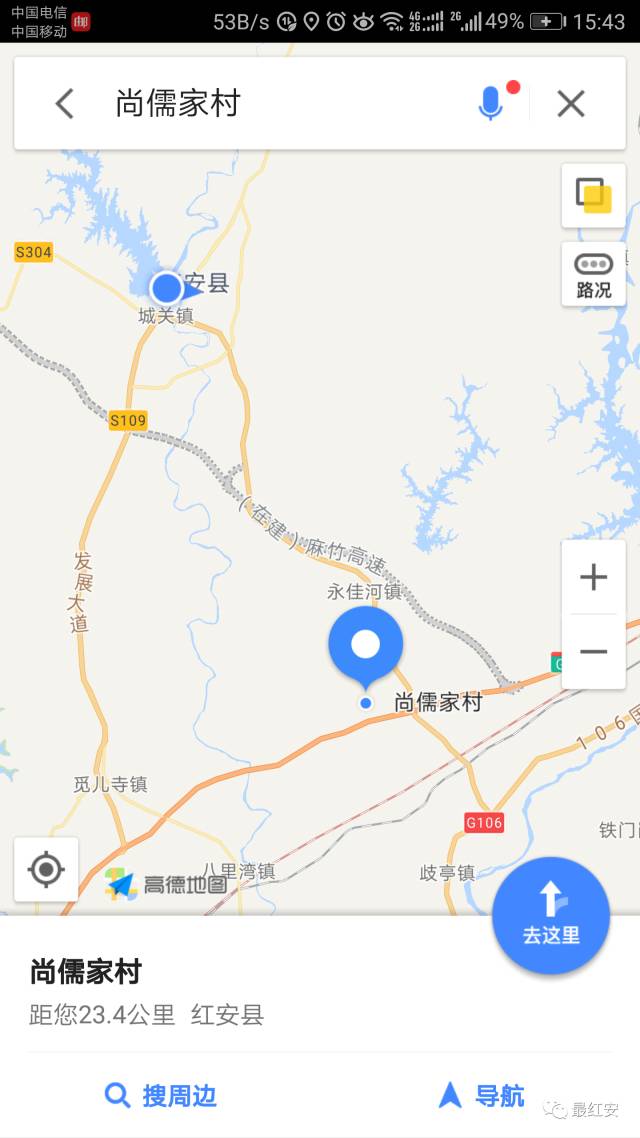Search nearby with 搜周边
The height and width of the screenshot is (1138, 640).
pyautogui.click(x=160, y=1096)
